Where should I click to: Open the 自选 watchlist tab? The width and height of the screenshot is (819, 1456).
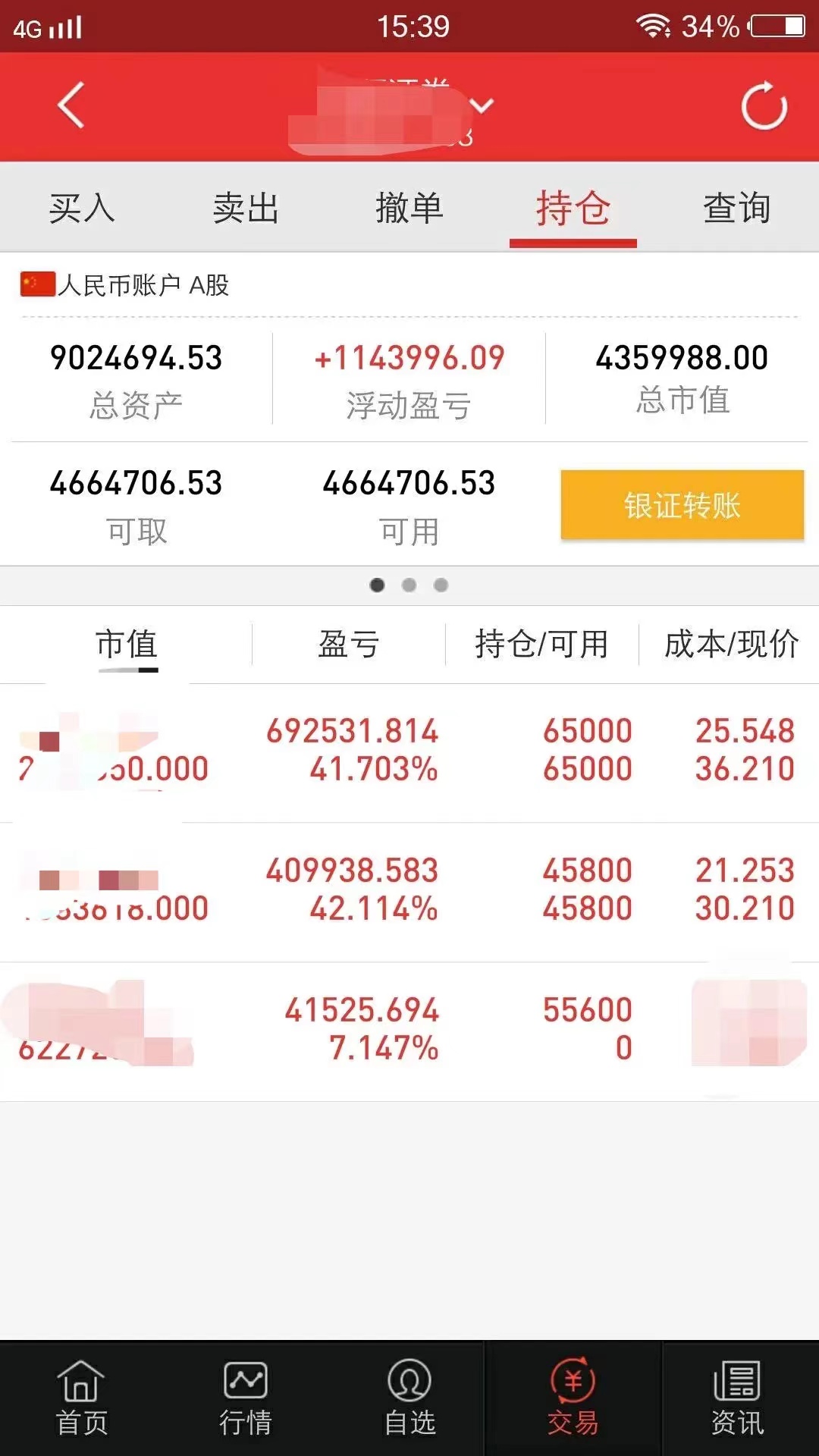[409, 1398]
